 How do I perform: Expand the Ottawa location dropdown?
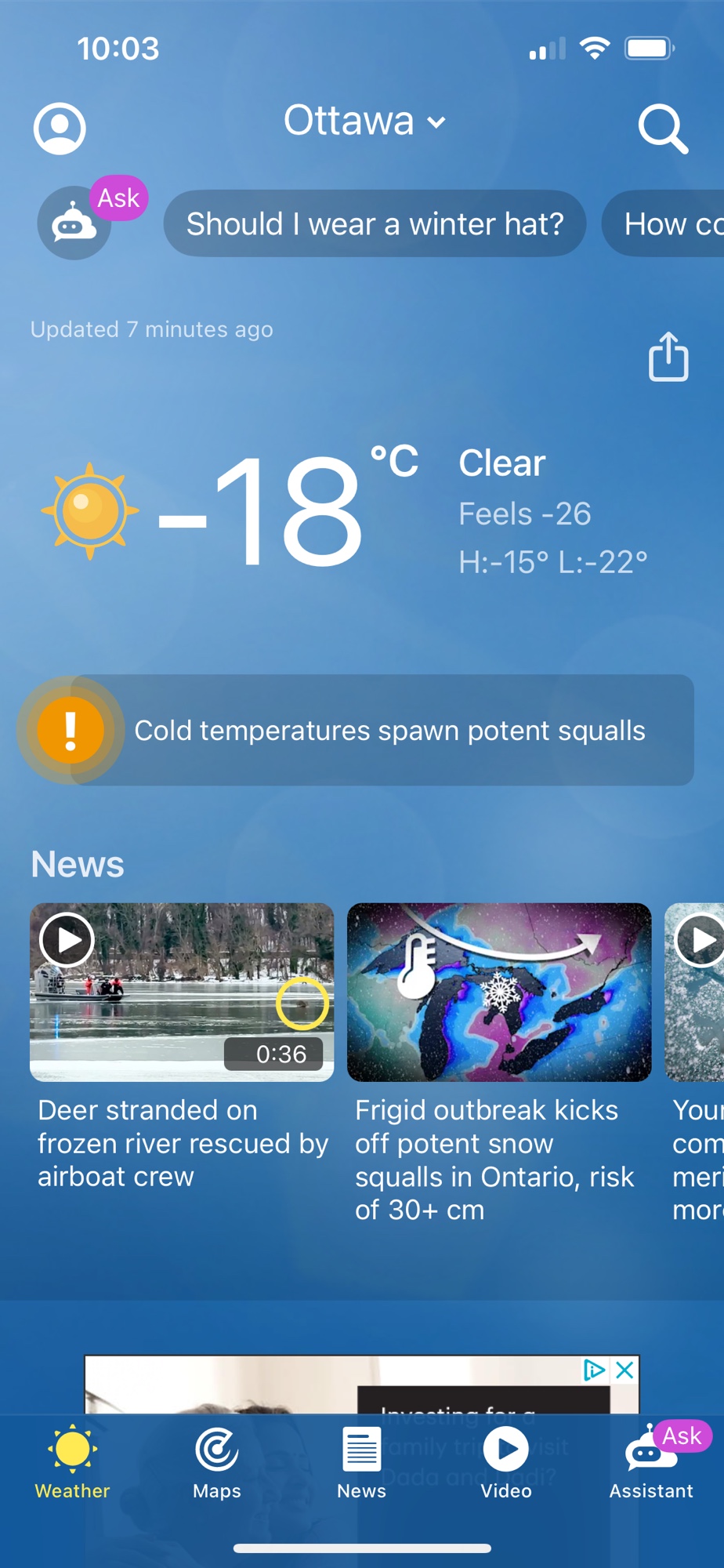tap(364, 122)
